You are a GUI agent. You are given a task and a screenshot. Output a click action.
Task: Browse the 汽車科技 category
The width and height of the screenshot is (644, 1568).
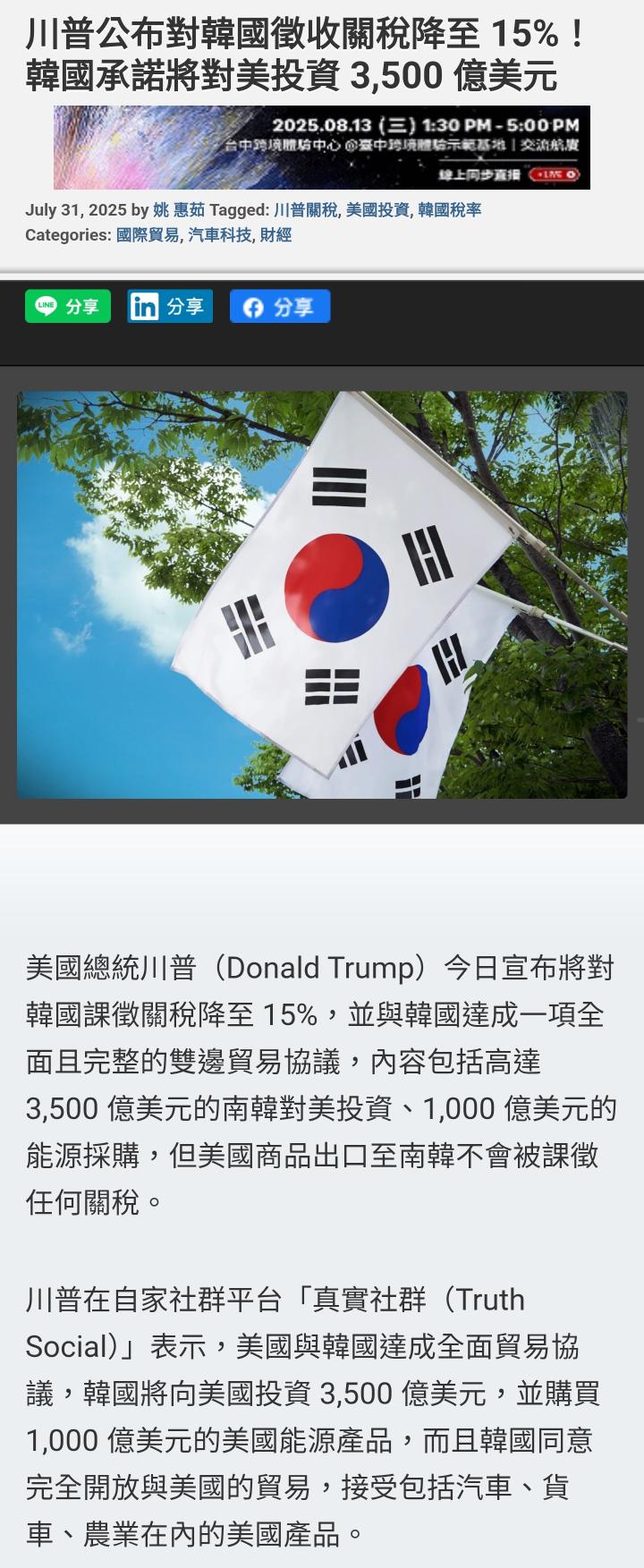[220, 235]
